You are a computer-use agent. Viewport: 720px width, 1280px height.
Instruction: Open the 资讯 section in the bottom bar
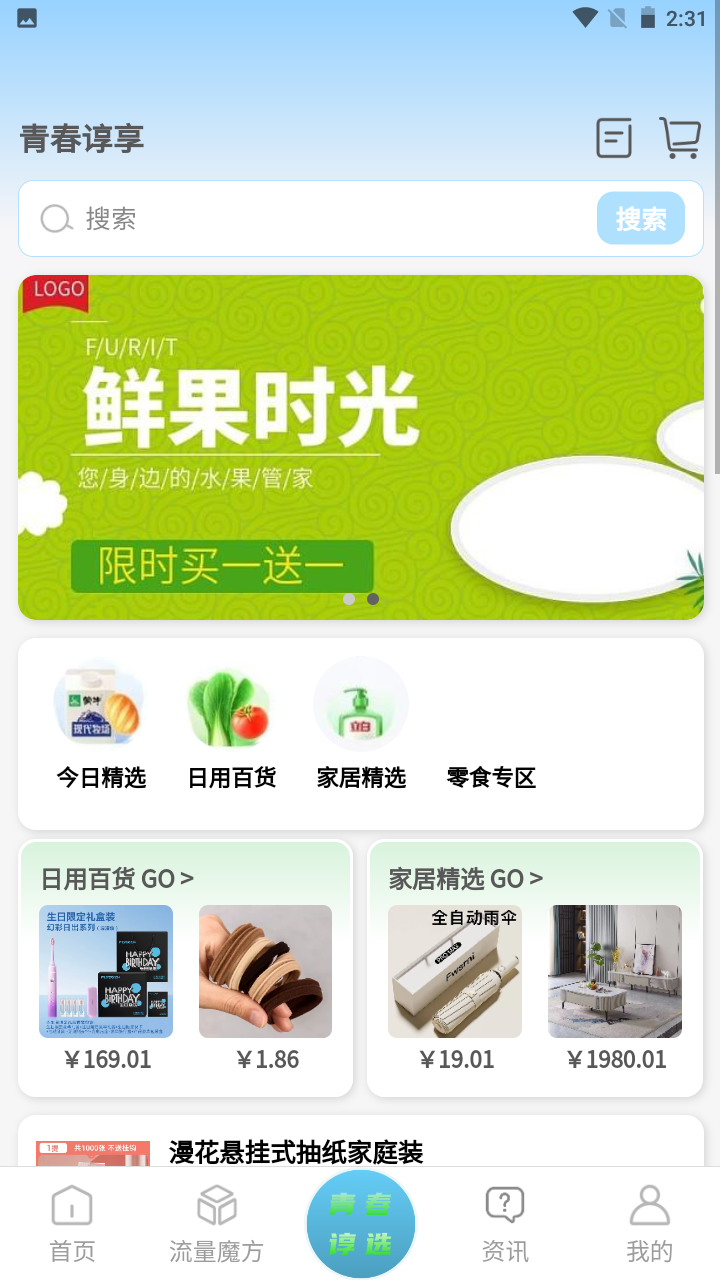tap(504, 1222)
